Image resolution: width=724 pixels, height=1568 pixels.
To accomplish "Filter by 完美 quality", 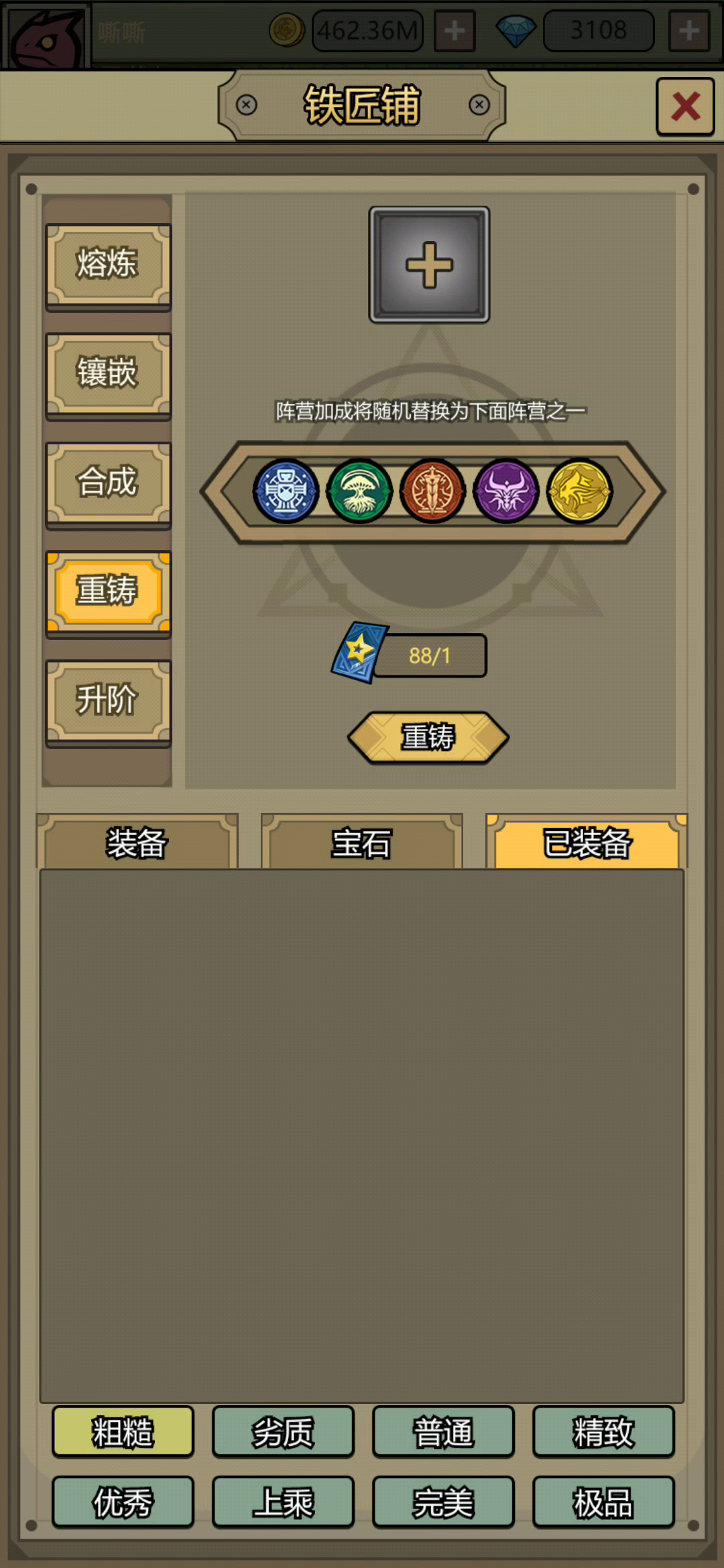I will [x=443, y=1502].
